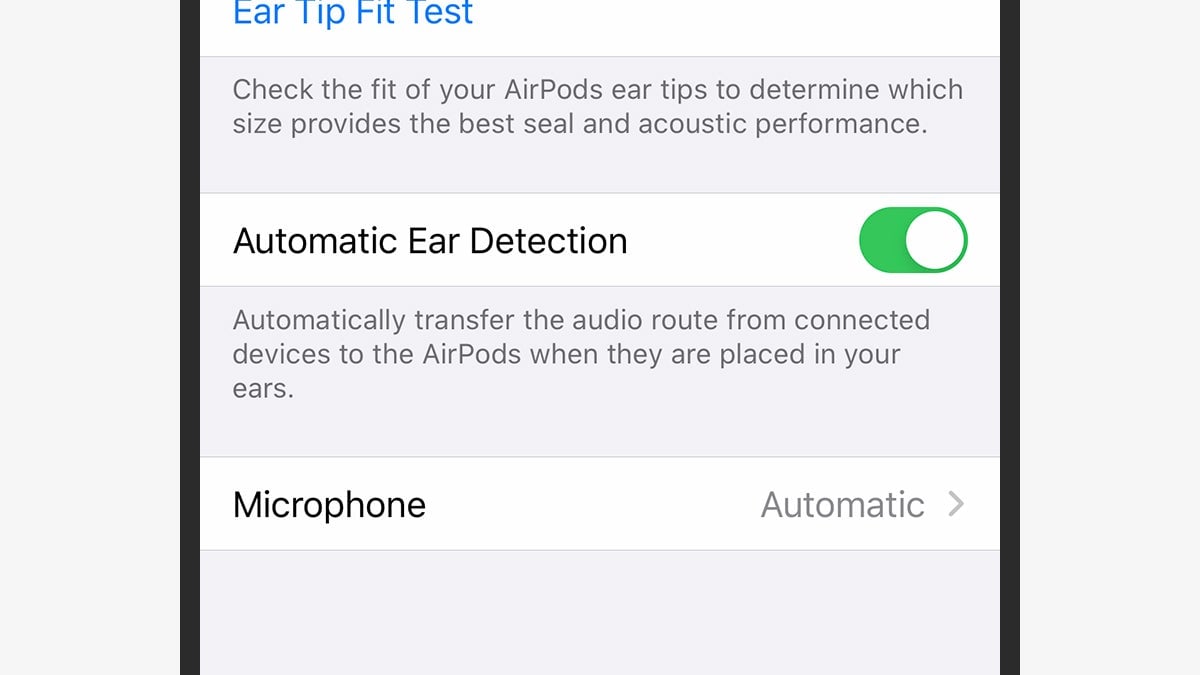Open the Ear Tip Fit Test
Screen dimensions: 1200x675
[353, 14]
